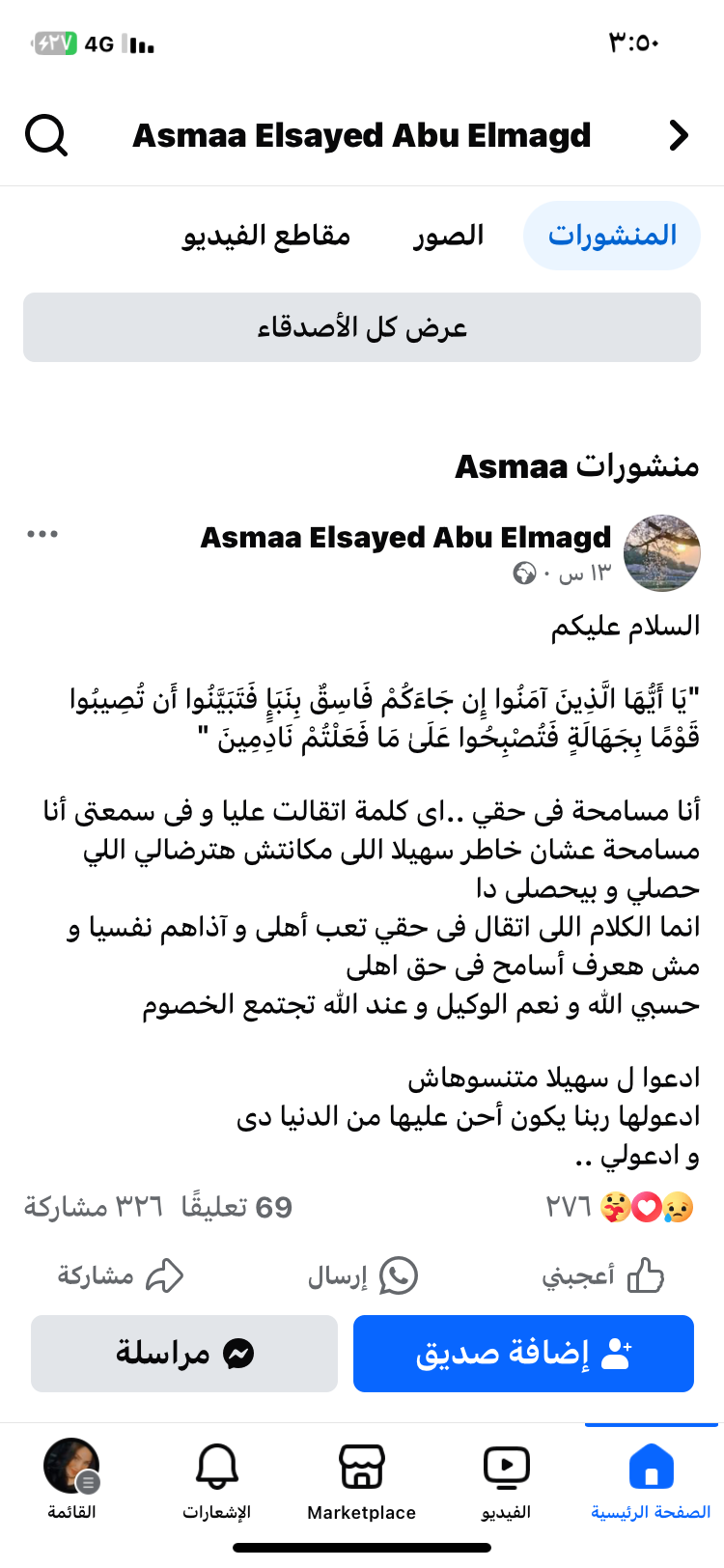Image resolution: width=724 pixels, height=1568 pixels.
Task: Open the search icon at top left
Action: pyautogui.click(x=45, y=135)
